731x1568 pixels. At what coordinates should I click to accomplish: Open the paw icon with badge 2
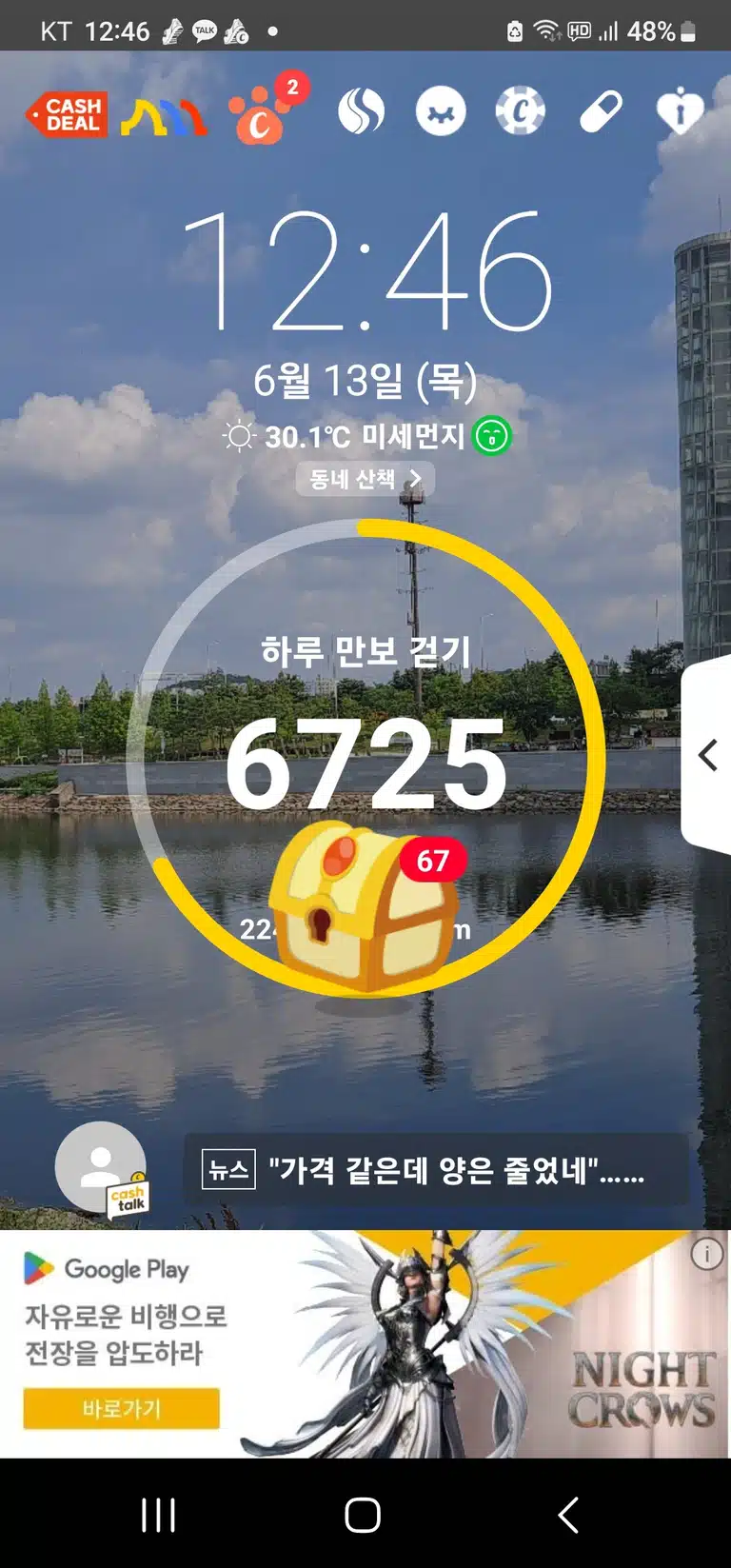pos(265,110)
